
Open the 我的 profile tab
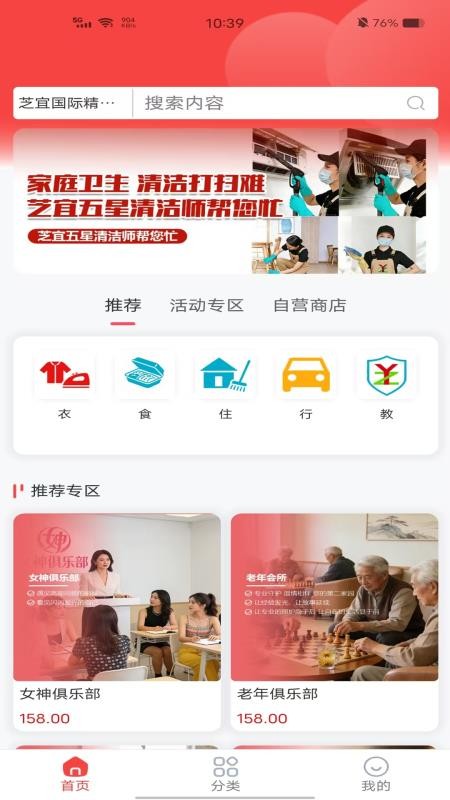pos(376,774)
